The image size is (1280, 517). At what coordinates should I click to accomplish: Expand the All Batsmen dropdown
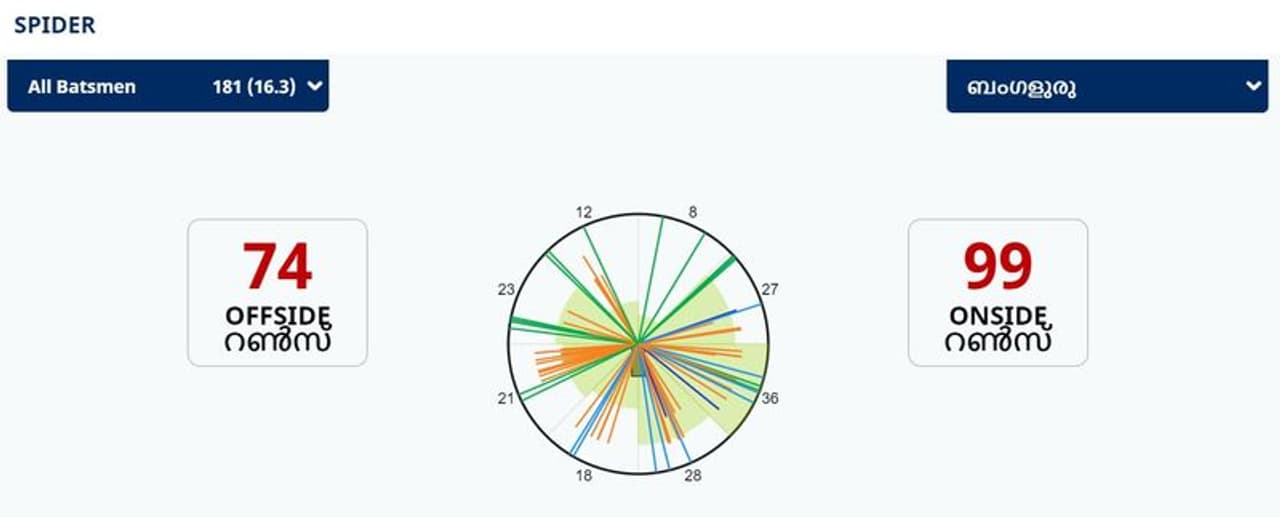(168, 87)
